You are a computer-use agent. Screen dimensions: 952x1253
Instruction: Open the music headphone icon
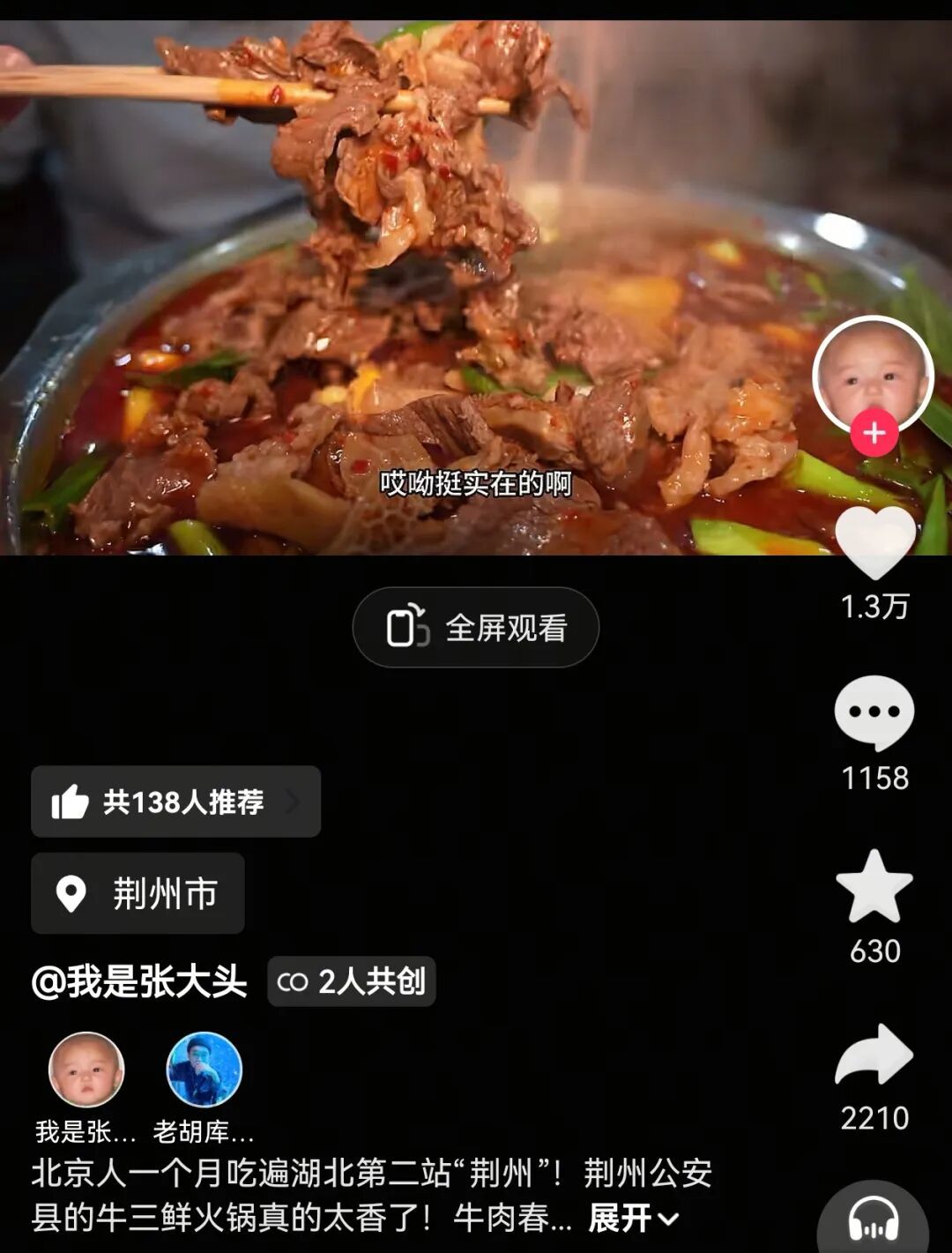(x=873, y=1221)
